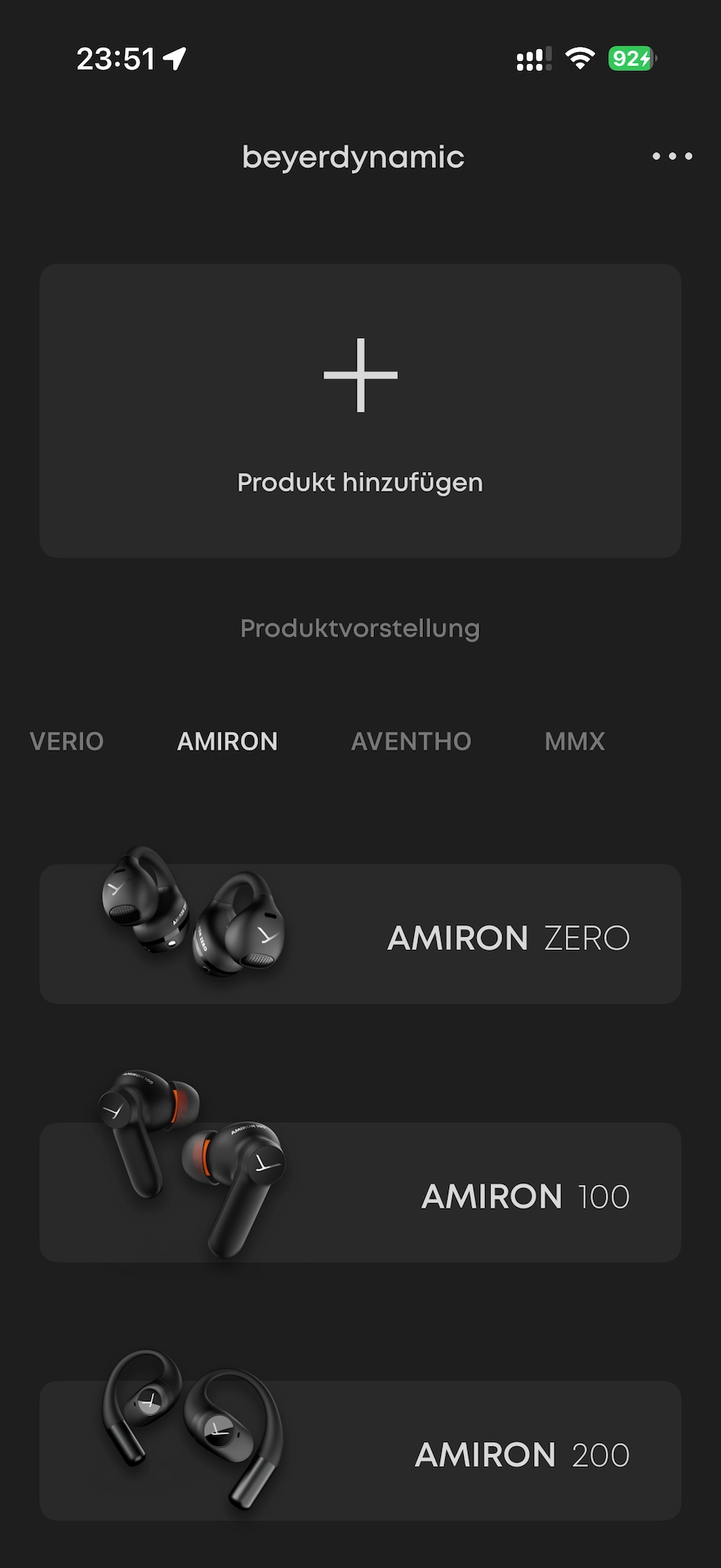Switch to the VERIO tab
Image resolution: width=721 pixels, height=1568 pixels.
pos(67,742)
